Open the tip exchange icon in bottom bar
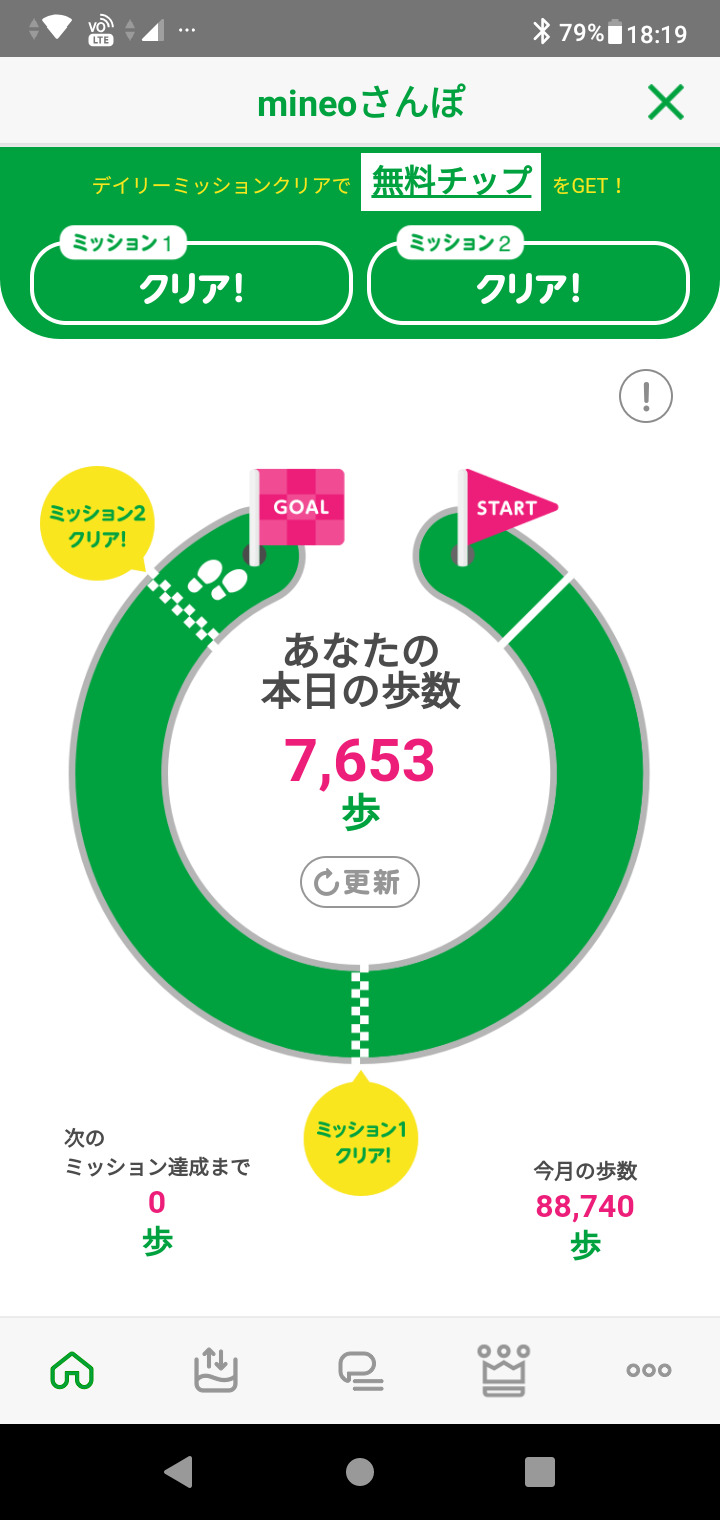Screen dimensions: 720x1520 click(x=216, y=1370)
